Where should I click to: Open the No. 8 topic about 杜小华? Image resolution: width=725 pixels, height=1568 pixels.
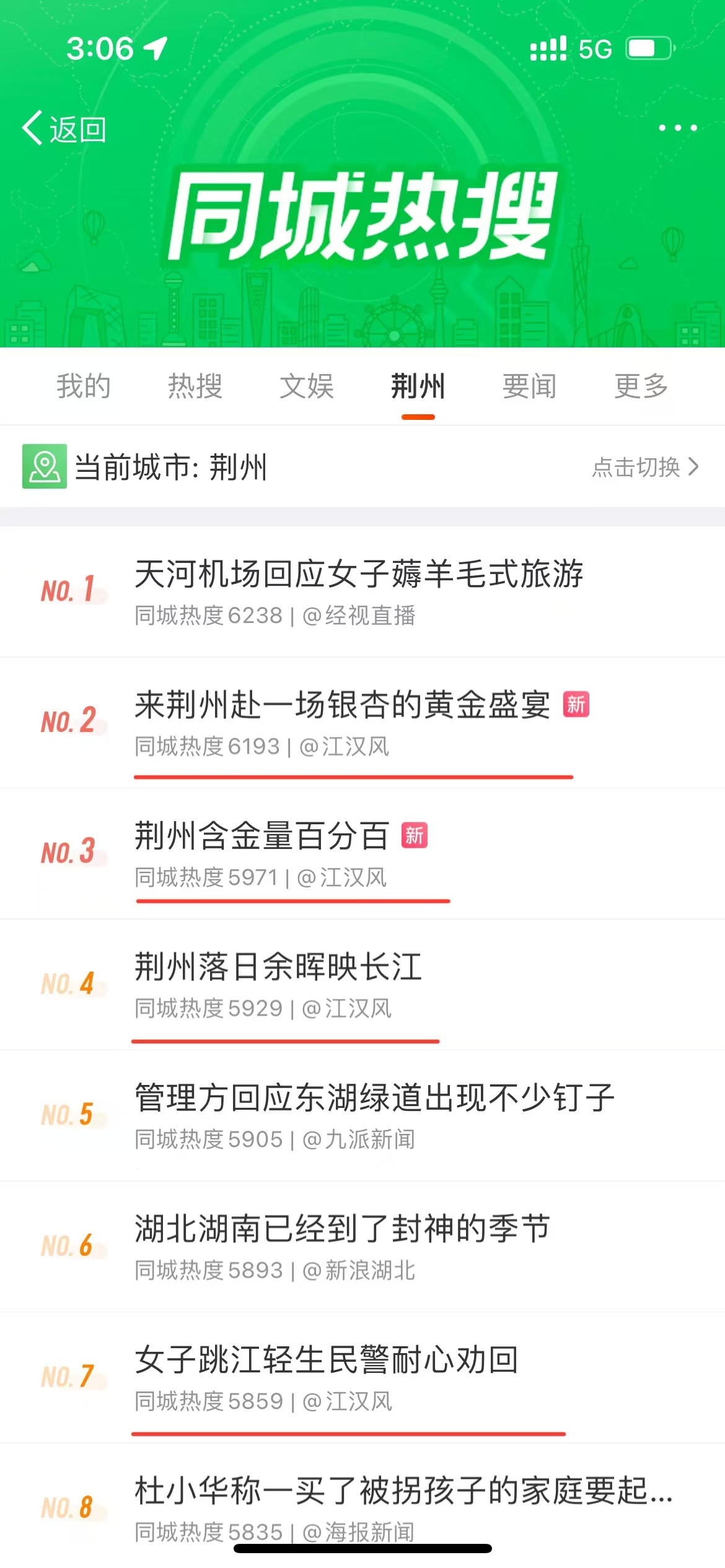[x=403, y=1491]
